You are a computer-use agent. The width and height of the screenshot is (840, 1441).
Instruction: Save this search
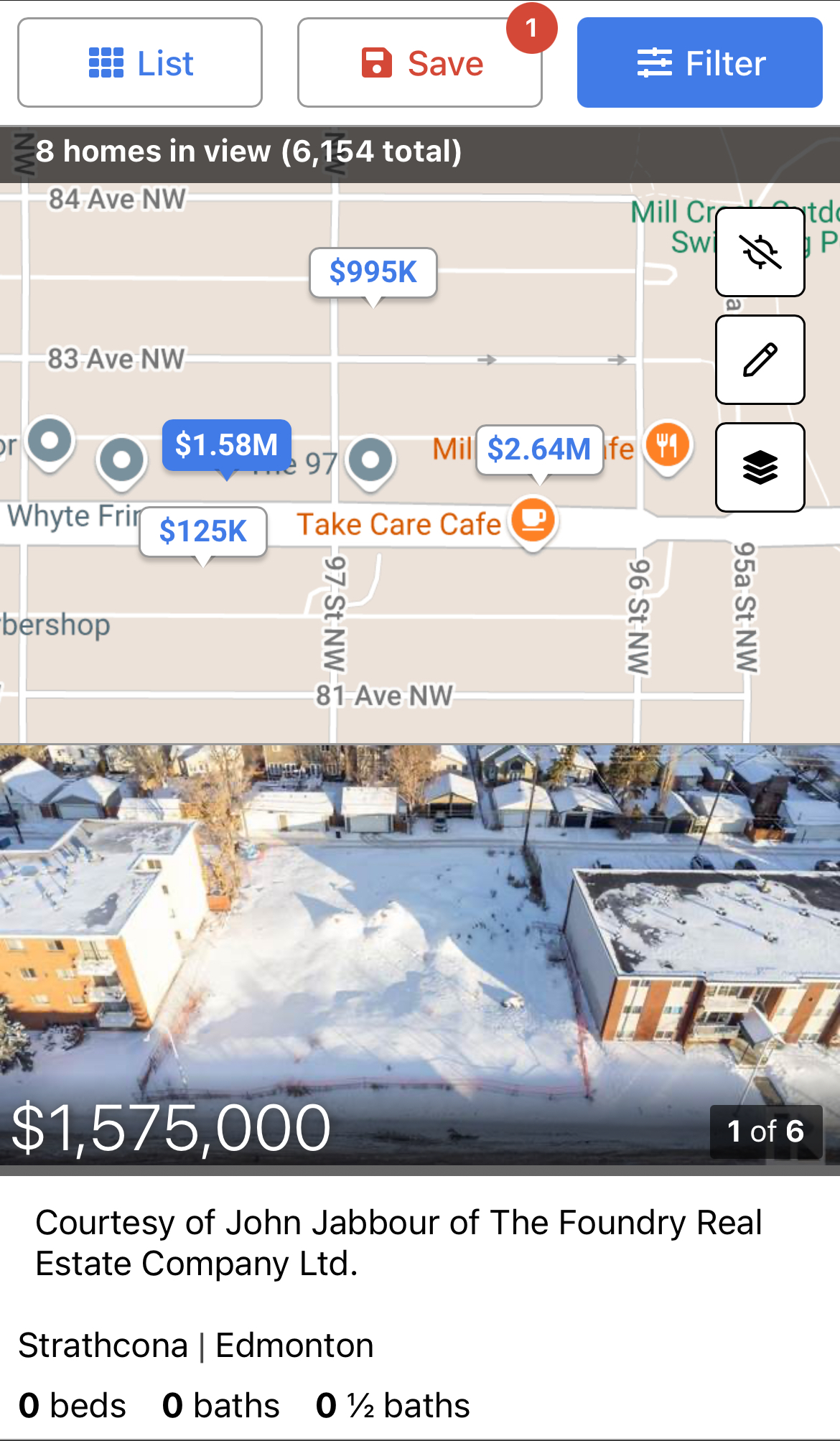[420, 63]
